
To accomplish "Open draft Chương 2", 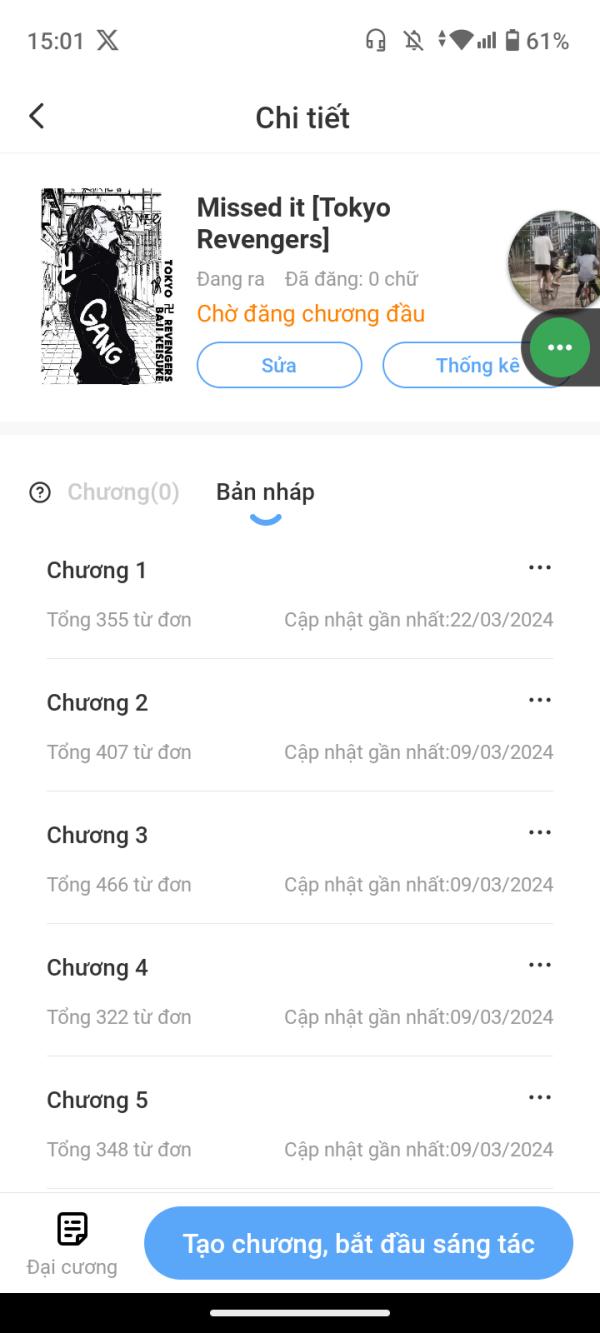I will 97,703.
